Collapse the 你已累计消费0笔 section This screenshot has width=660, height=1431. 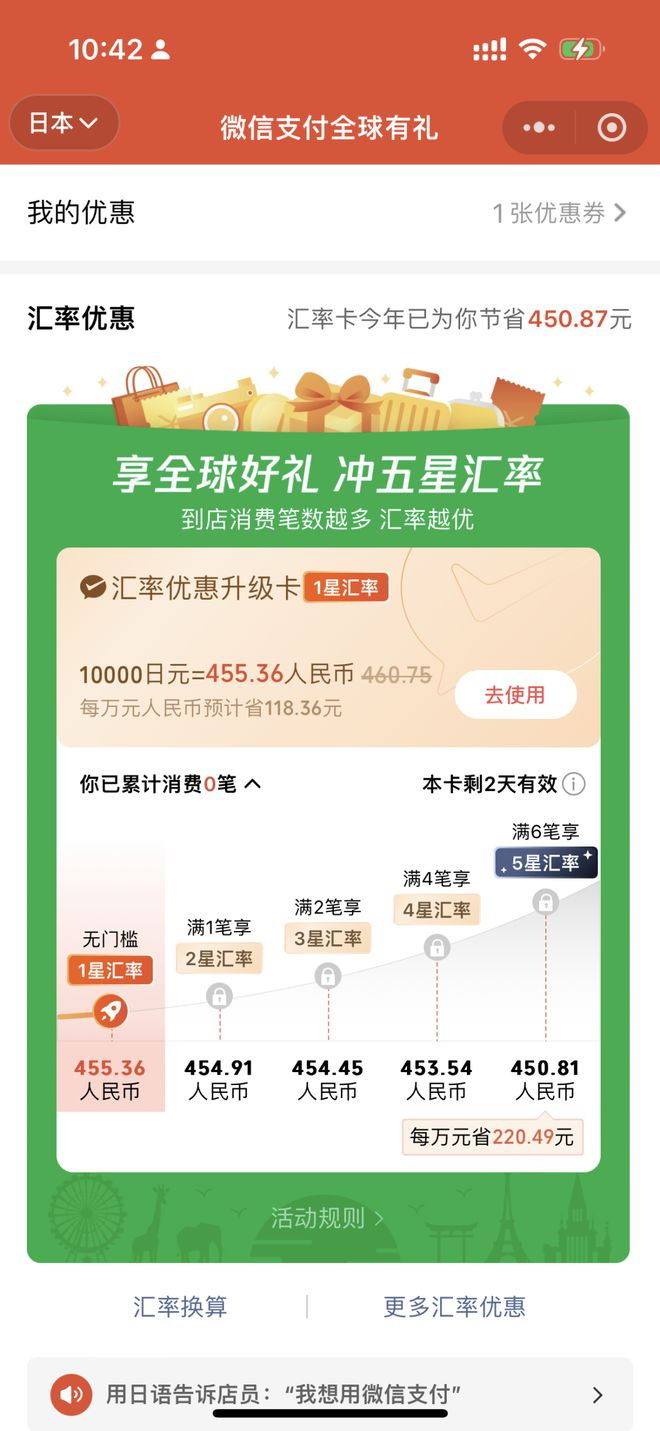click(253, 784)
